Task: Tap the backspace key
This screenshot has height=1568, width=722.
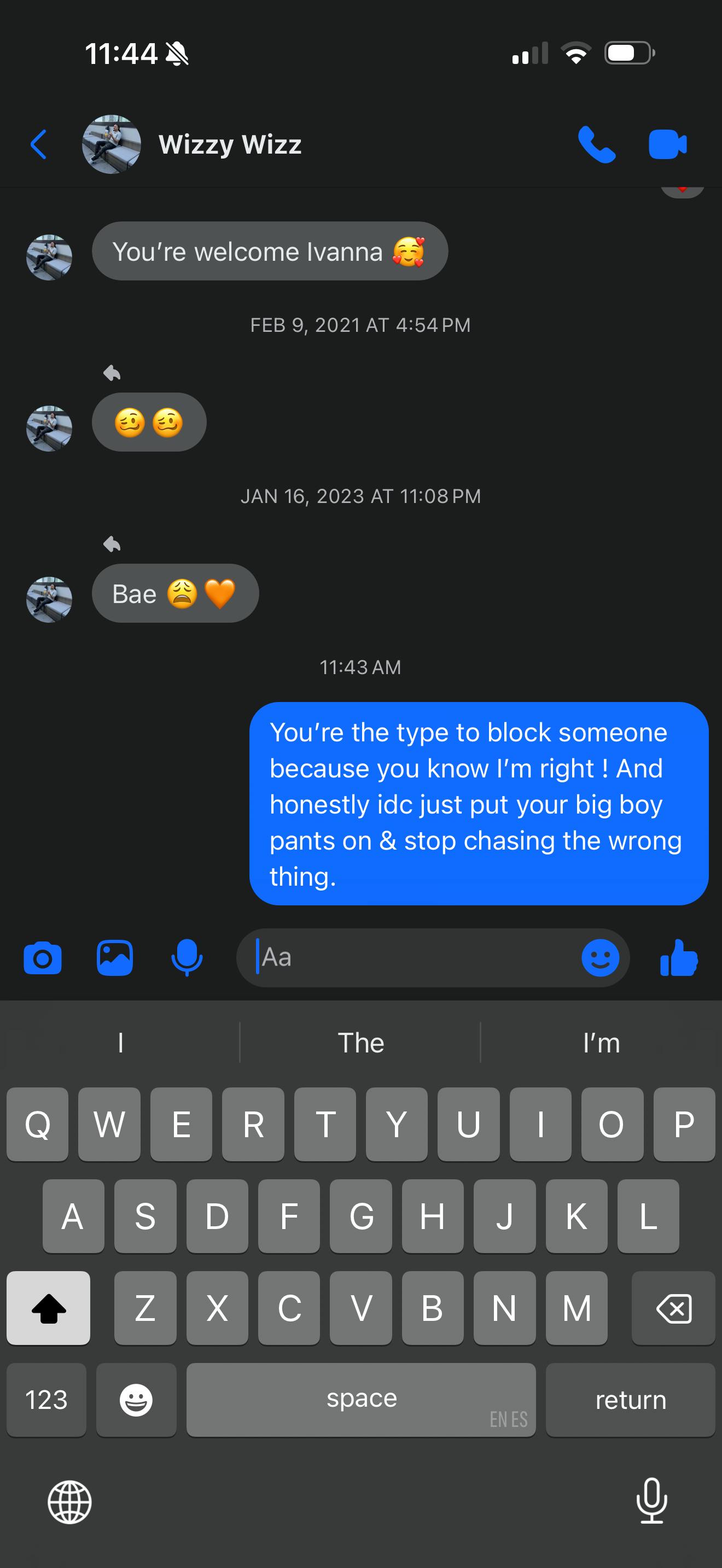Action: [673, 1308]
